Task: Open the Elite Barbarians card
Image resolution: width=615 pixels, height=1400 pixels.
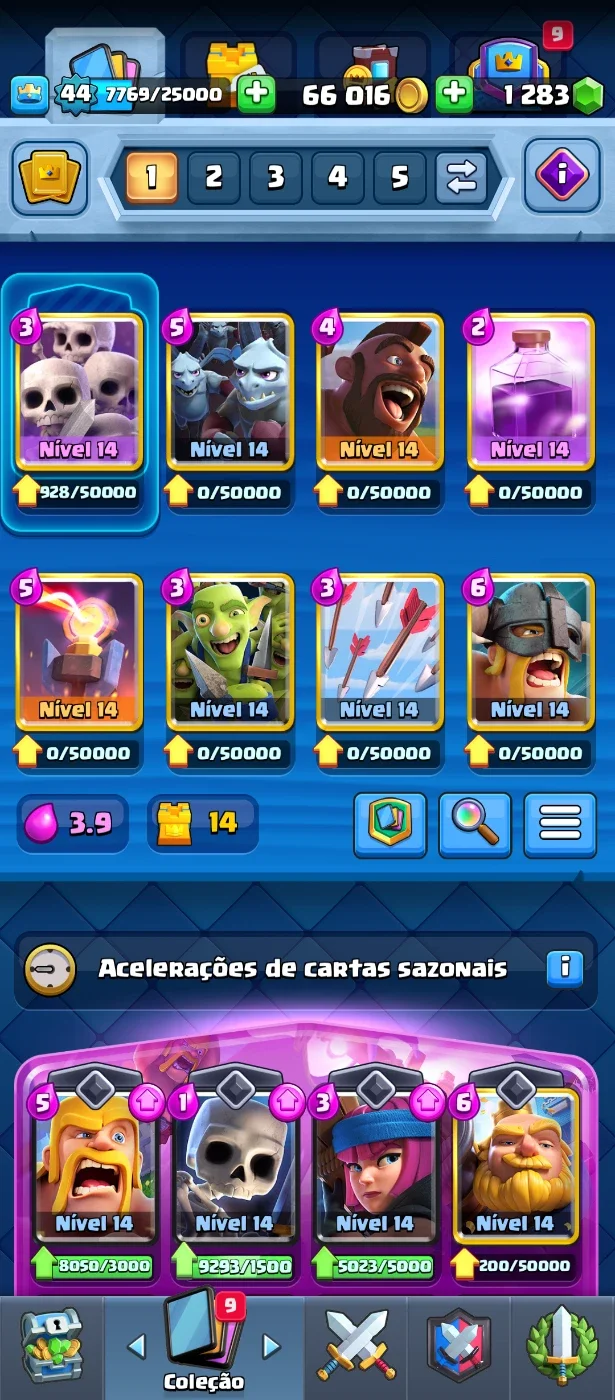Action: coord(530,653)
